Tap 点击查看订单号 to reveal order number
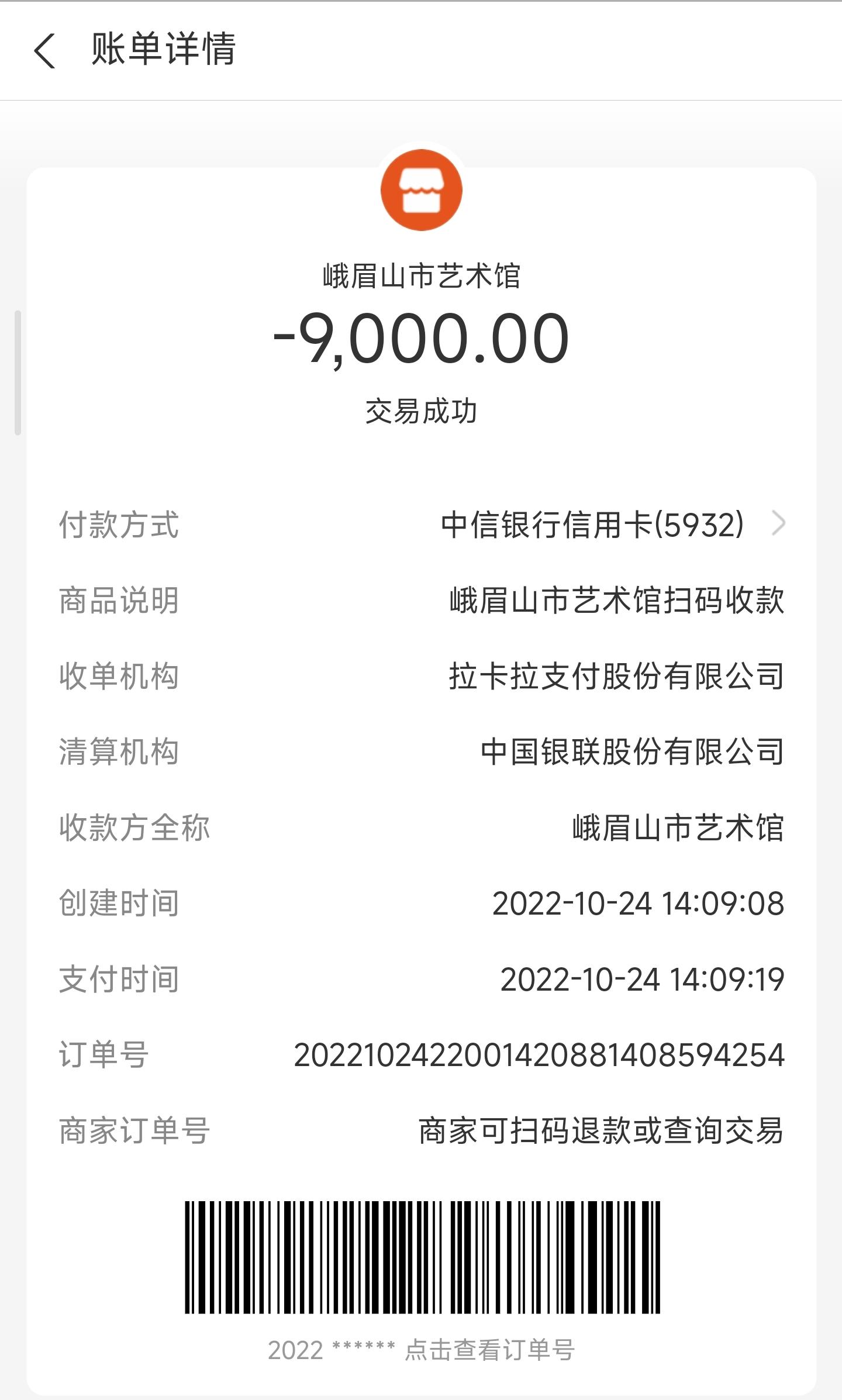842x1400 pixels. 489,1350
